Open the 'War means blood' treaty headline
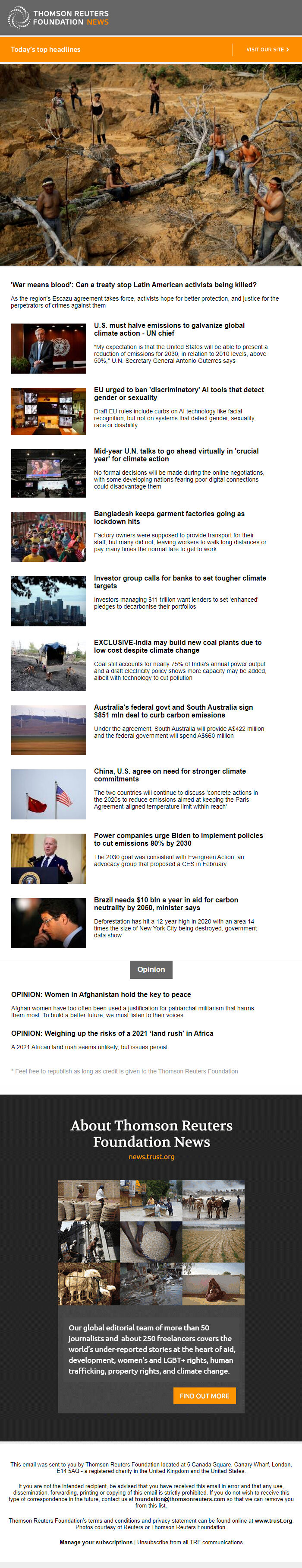This screenshot has width=302, height=1568. 133,285
